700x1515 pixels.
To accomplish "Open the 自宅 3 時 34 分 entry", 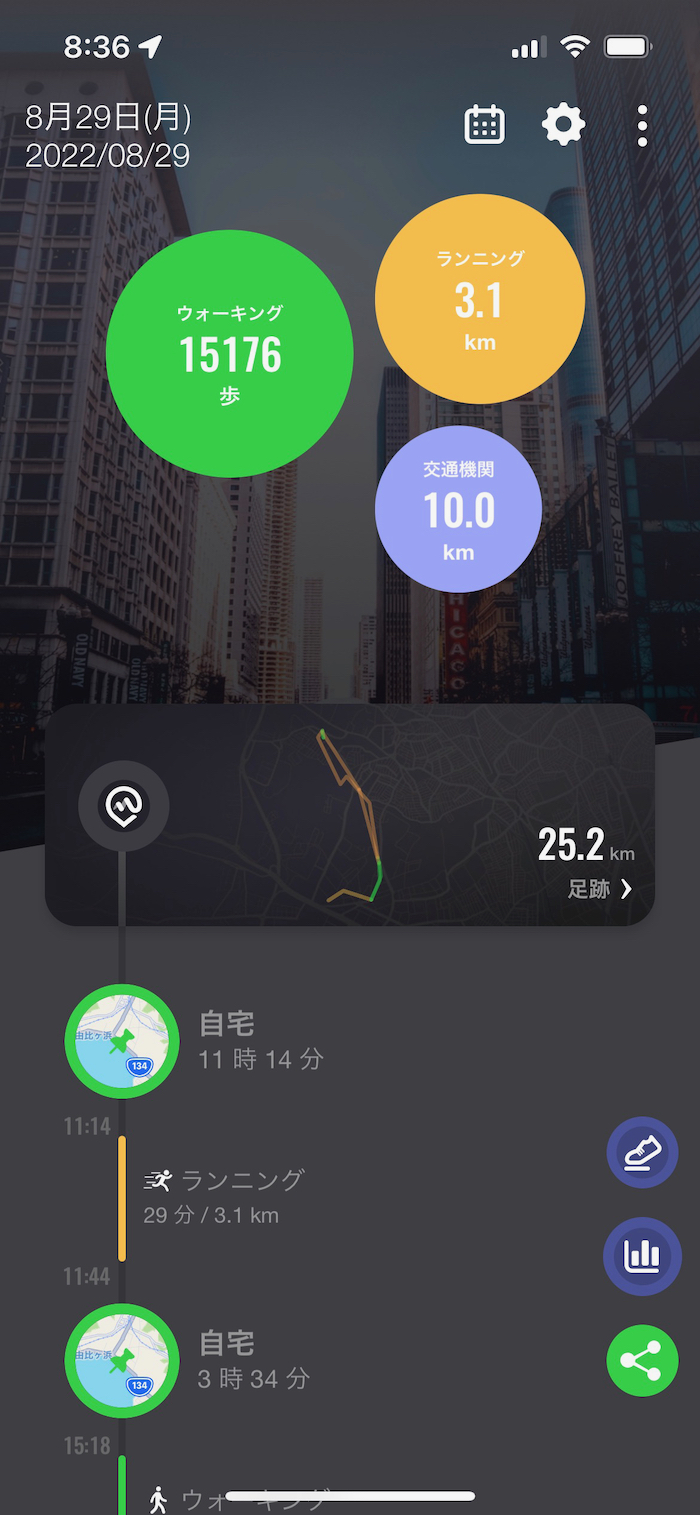I will point(254,1360).
